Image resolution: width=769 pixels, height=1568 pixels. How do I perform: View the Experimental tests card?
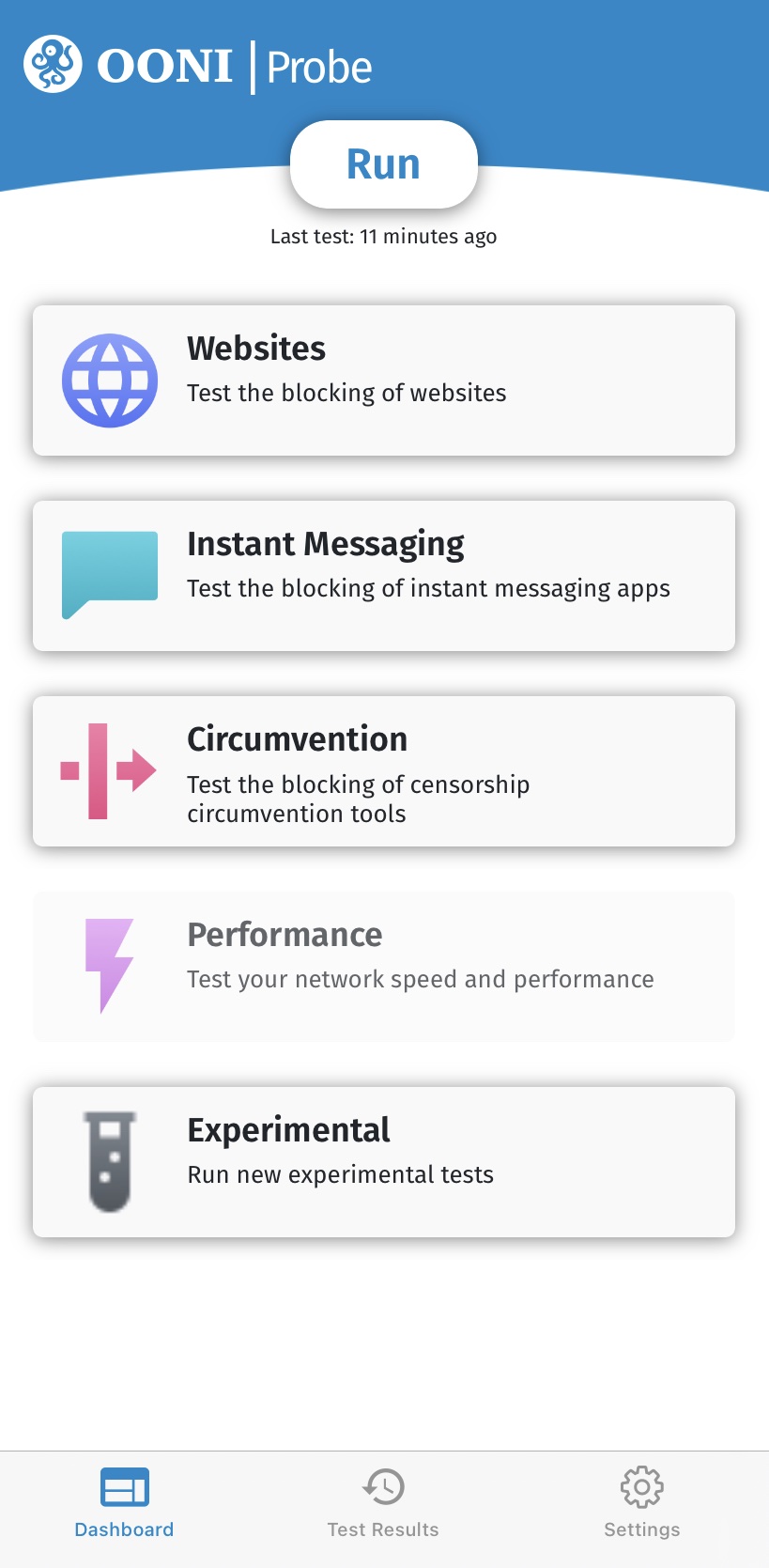click(383, 1162)
